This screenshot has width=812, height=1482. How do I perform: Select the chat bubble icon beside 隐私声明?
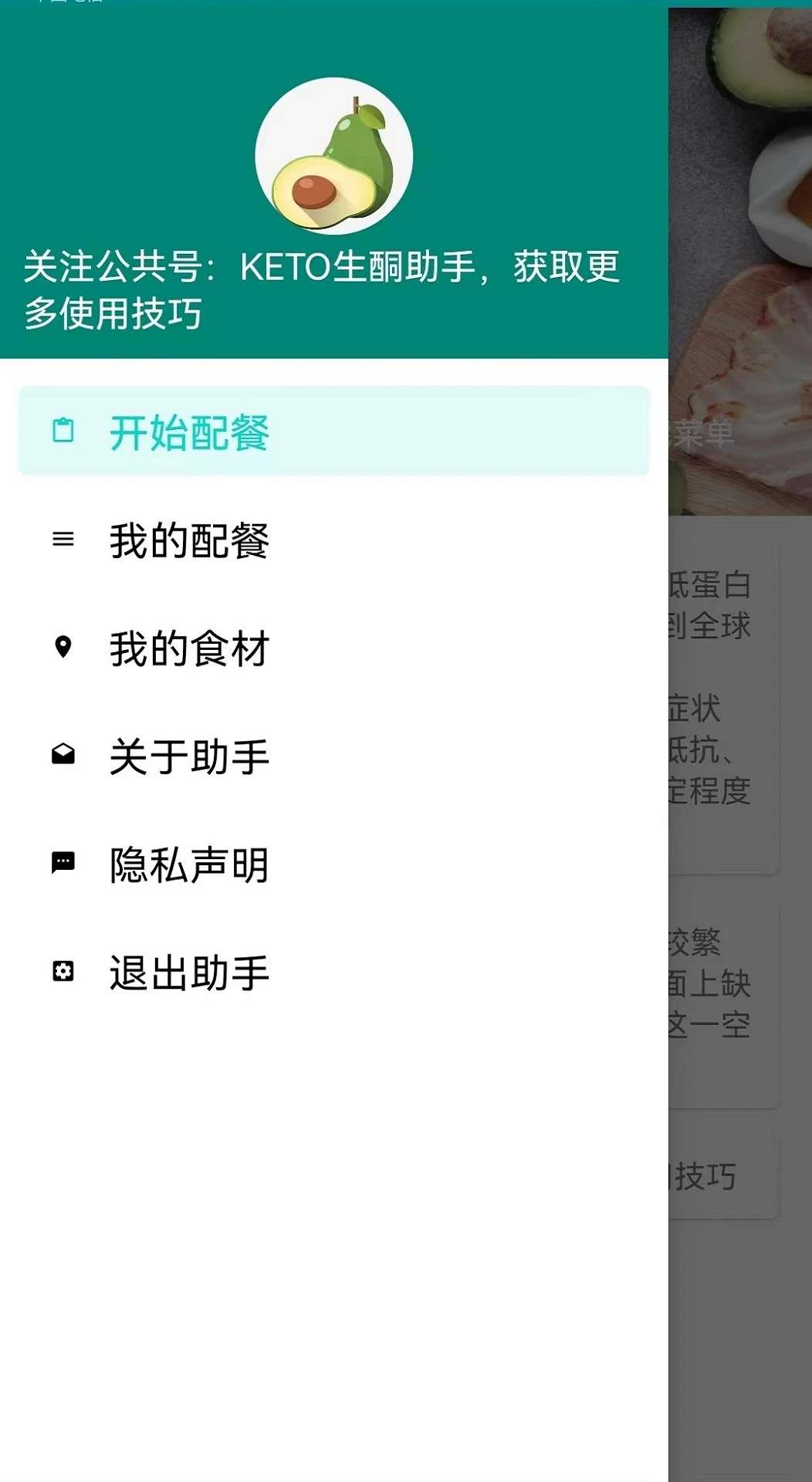coord(63,864)
